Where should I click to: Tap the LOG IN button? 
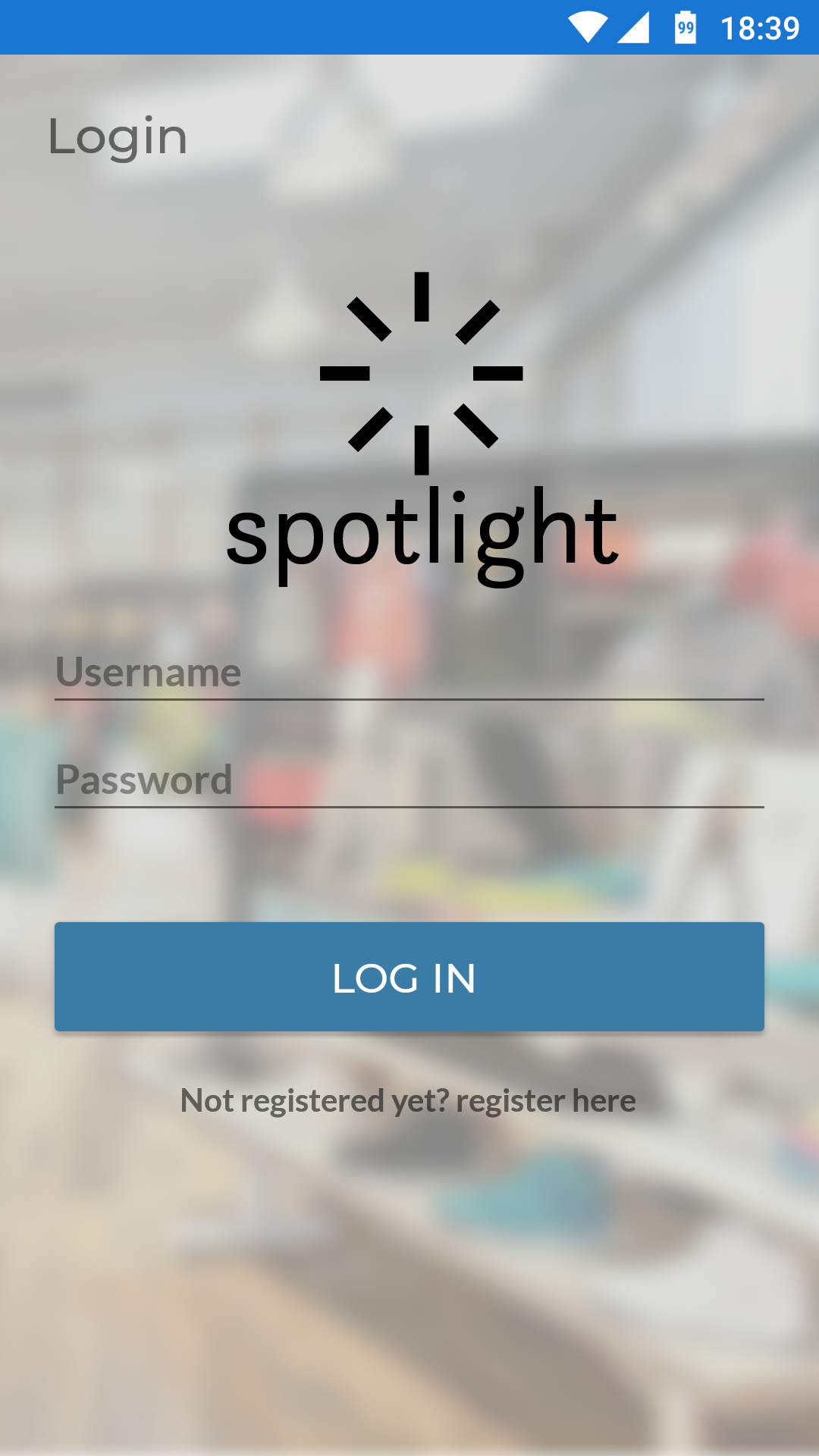[409, 977]
